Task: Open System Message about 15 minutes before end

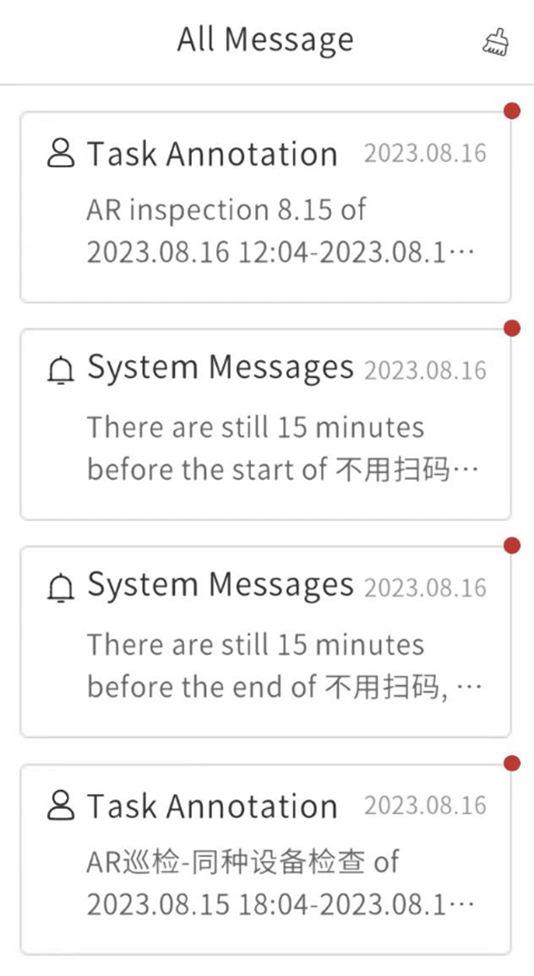Action: [x=266, y=642]
